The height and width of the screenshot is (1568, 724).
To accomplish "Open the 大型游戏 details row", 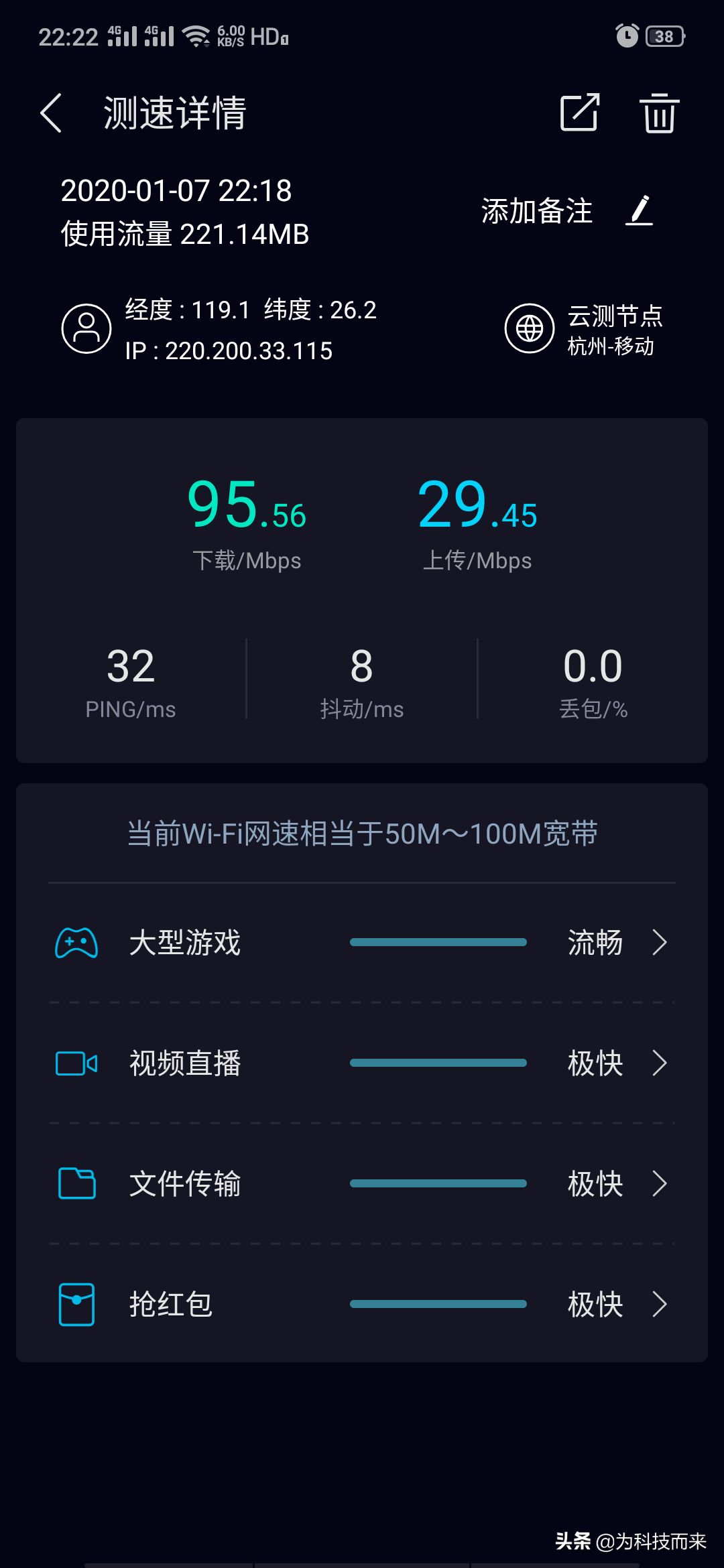I will [362, 942].
